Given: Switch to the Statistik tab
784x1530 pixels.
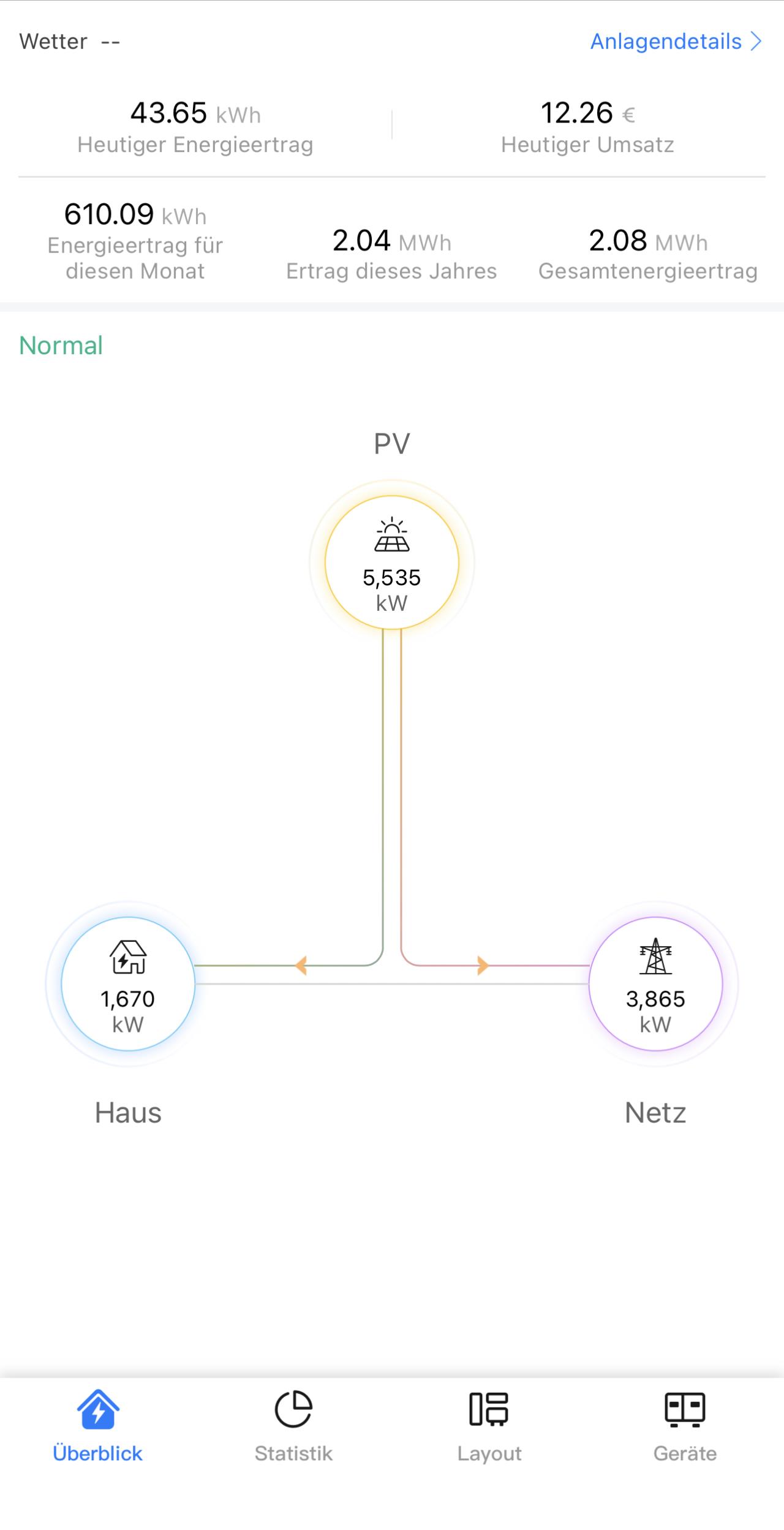Looking at the screenshot, I should point(293,1426).
